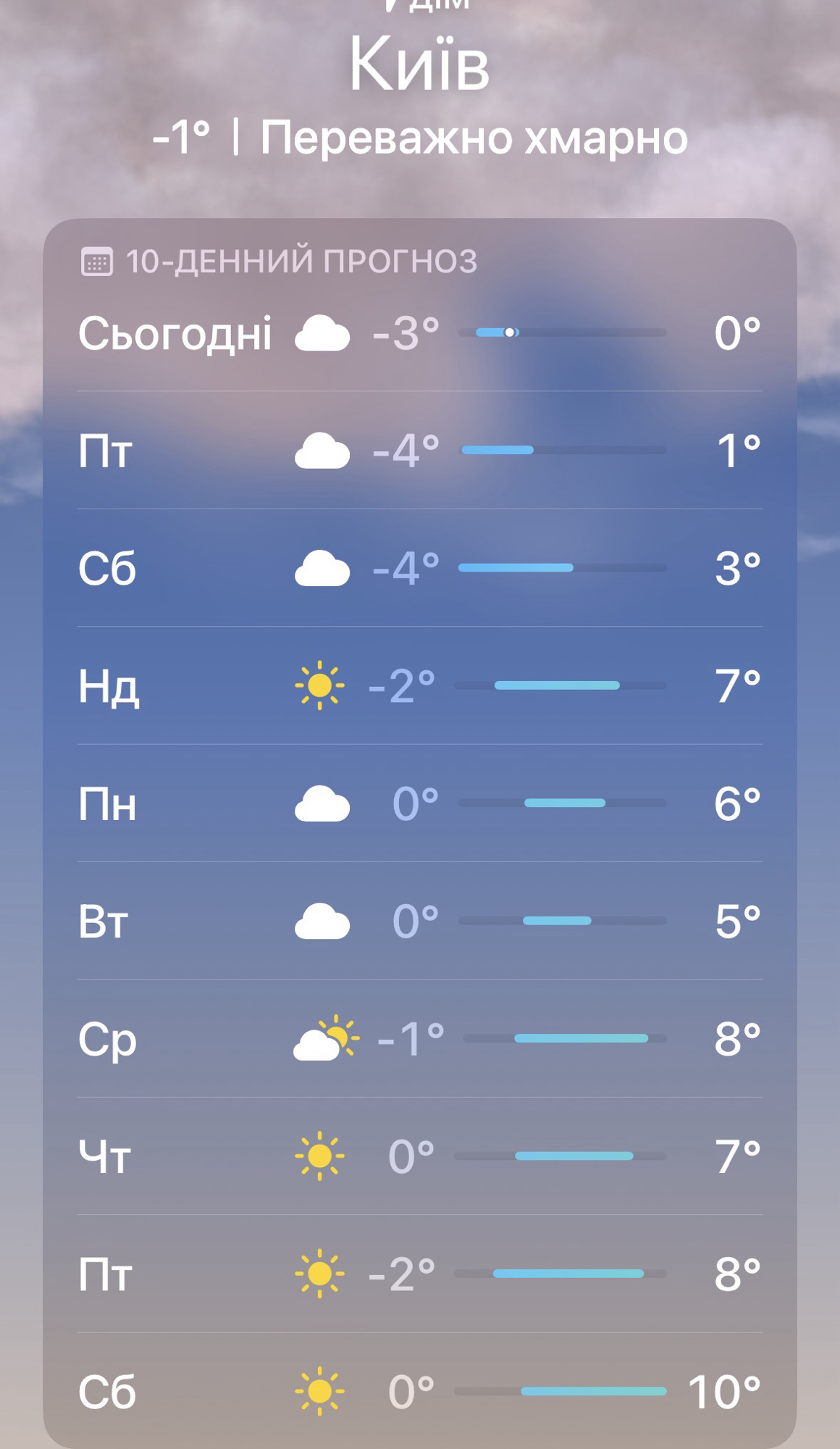Open the Сб row with high 3°

(420, 568)
